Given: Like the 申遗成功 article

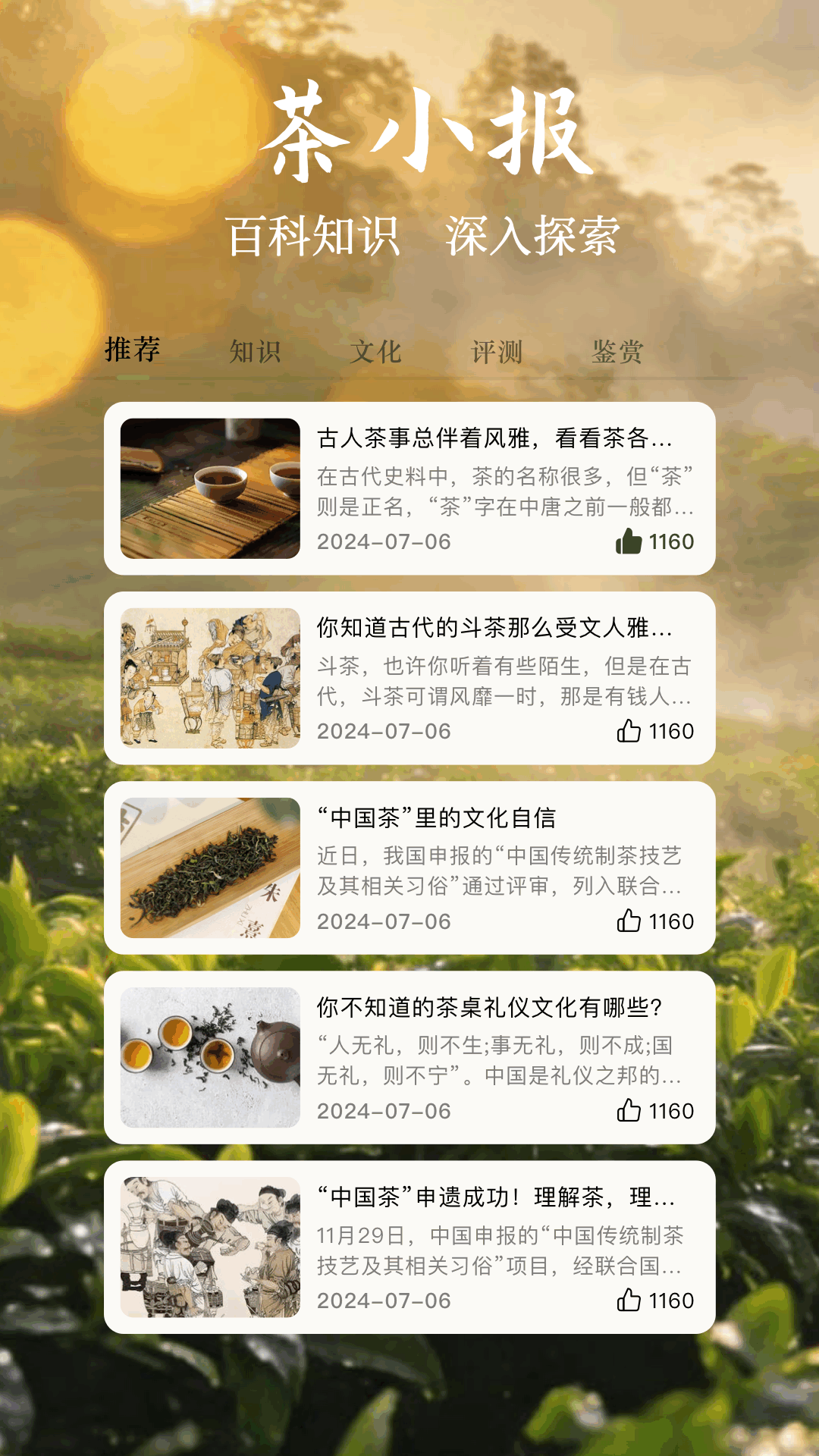Looking at the screenshot, I should coord(629,1300).
